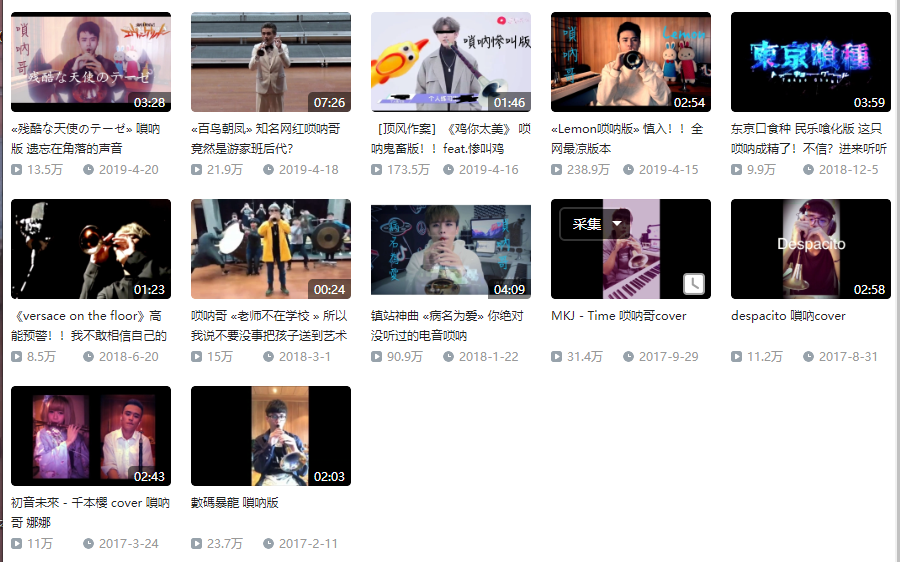
Task: Watch 镇站神曲 «病名为爱» video
Action: pyautogui.click(x=451, y=249)
